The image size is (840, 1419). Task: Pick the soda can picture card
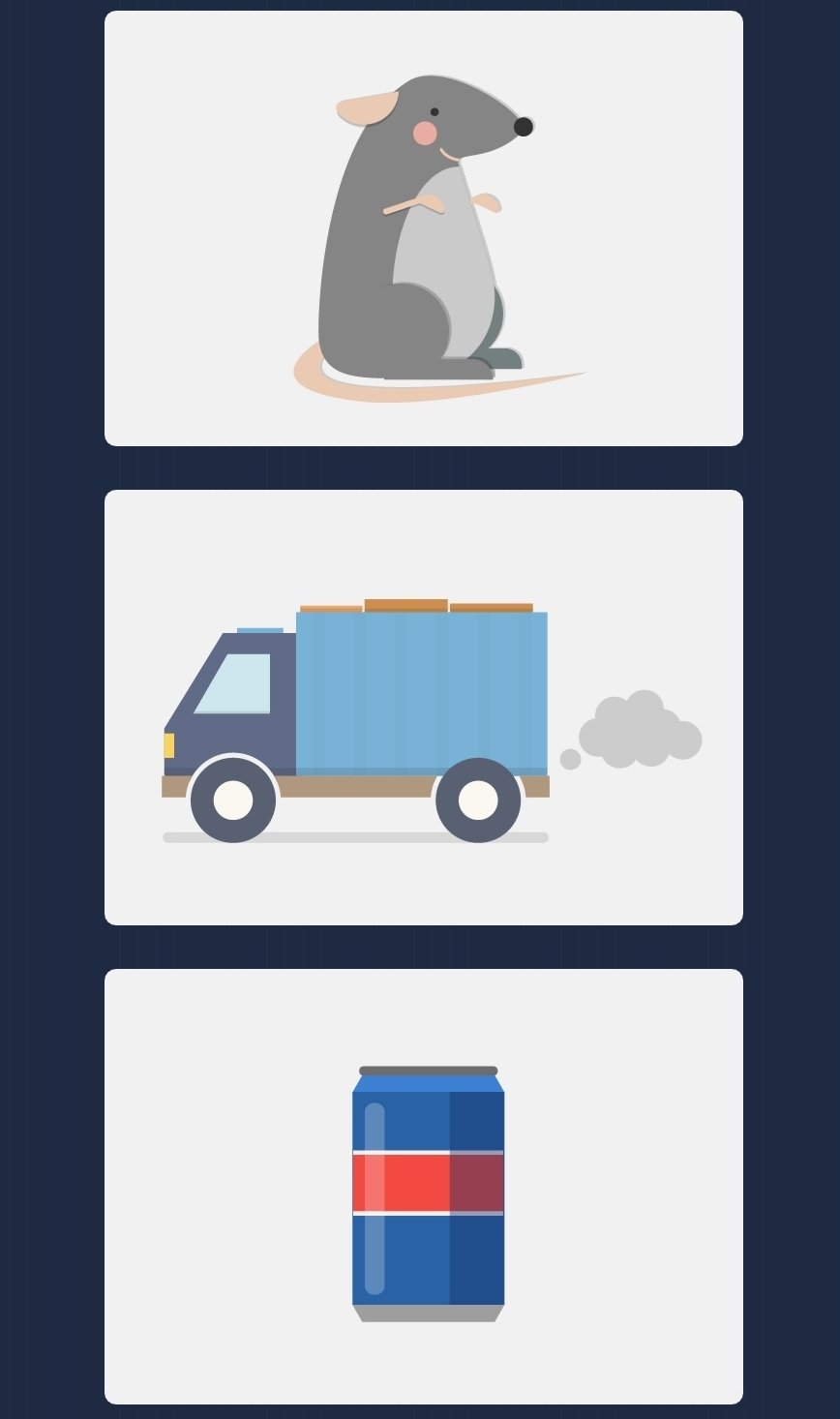click(423, 1186)
